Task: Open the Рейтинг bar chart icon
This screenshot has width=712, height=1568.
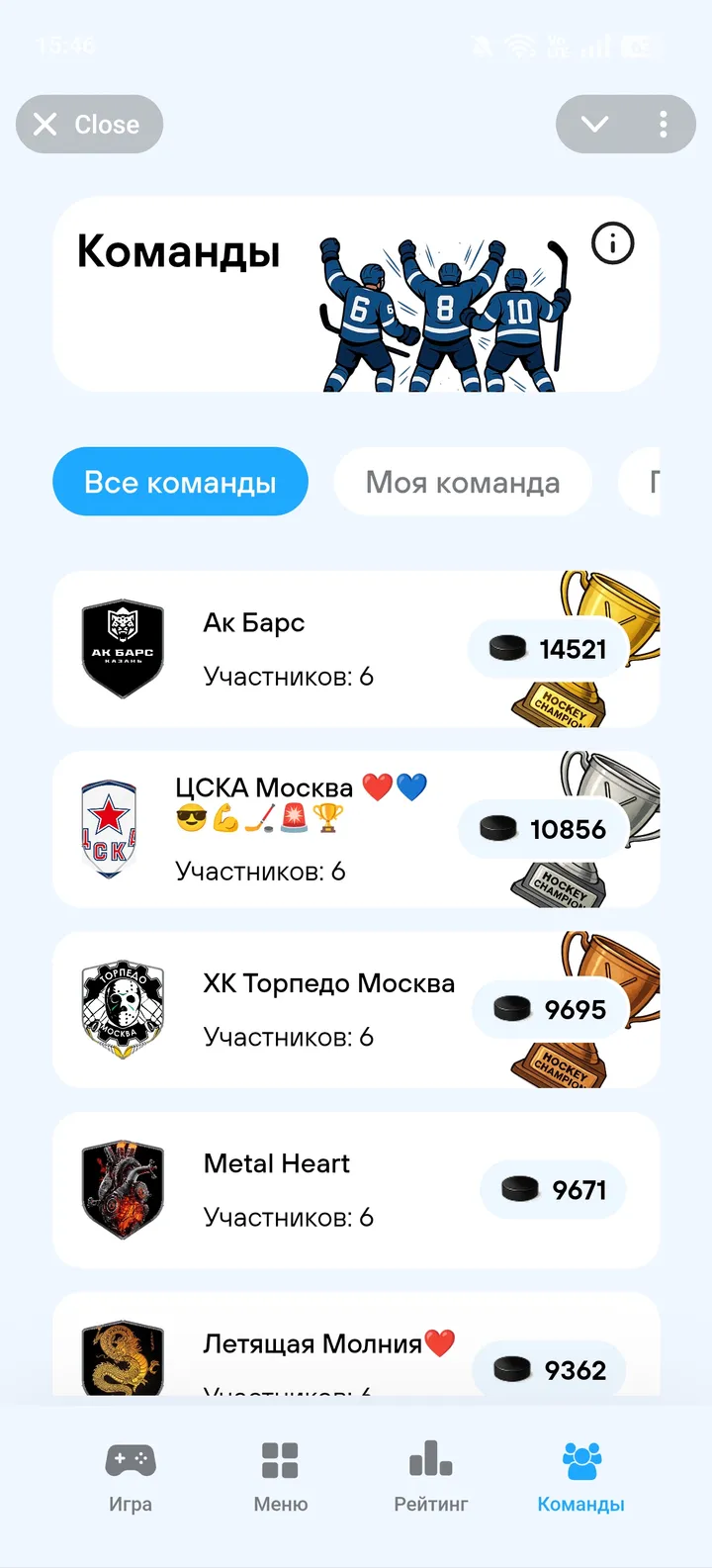Action: click(430, 1459)
